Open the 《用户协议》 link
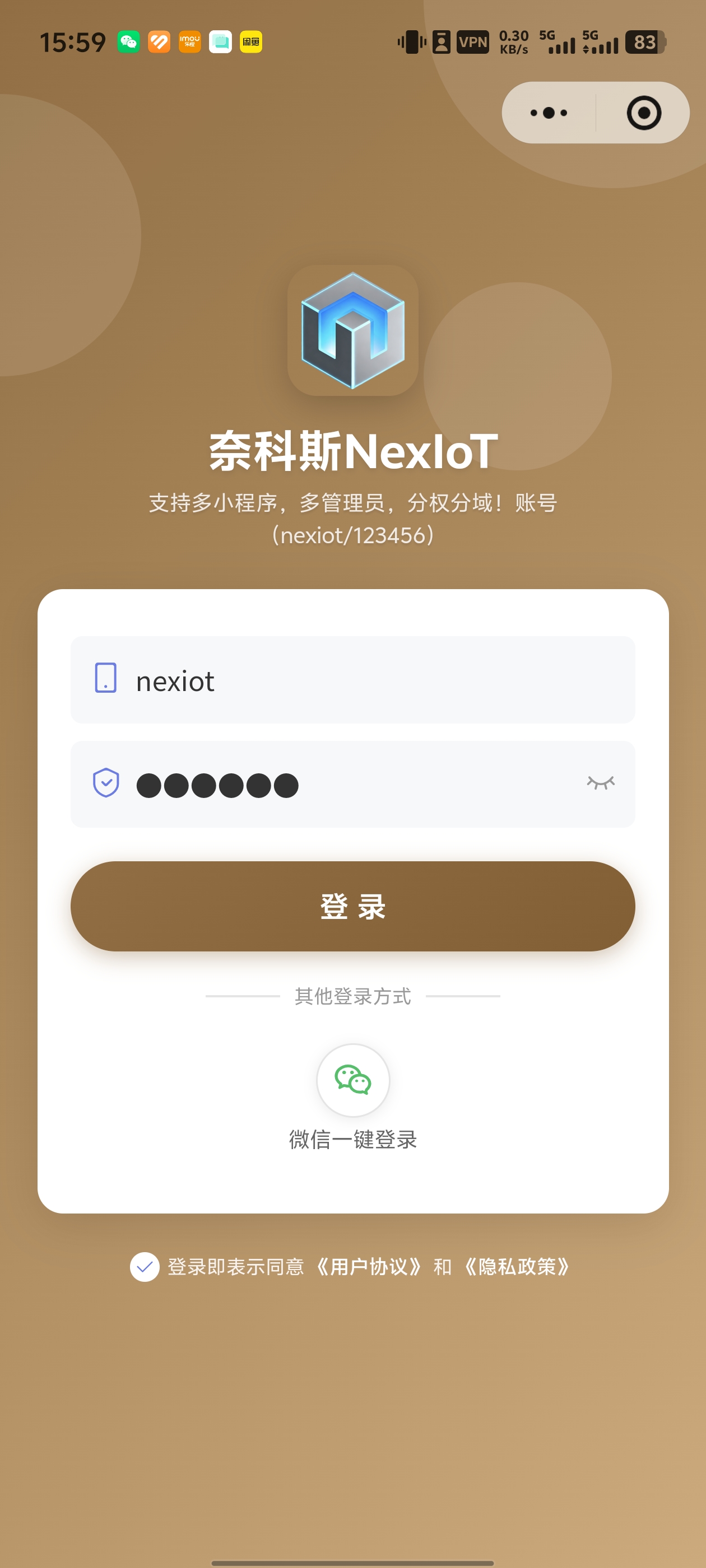Screen dimensions: 706x1568 pyautogui.click(x=369, y=1267)
